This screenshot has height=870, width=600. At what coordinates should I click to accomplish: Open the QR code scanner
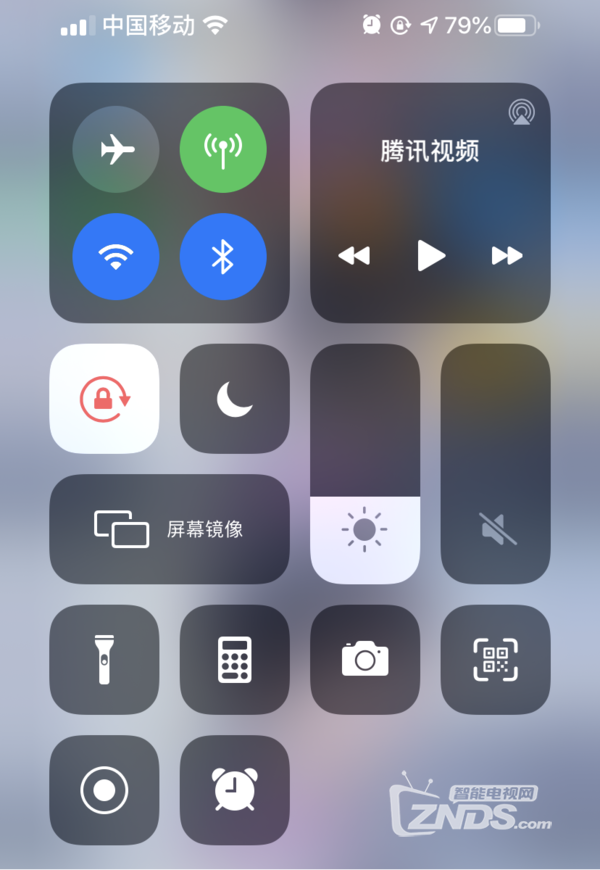(496, 659)
